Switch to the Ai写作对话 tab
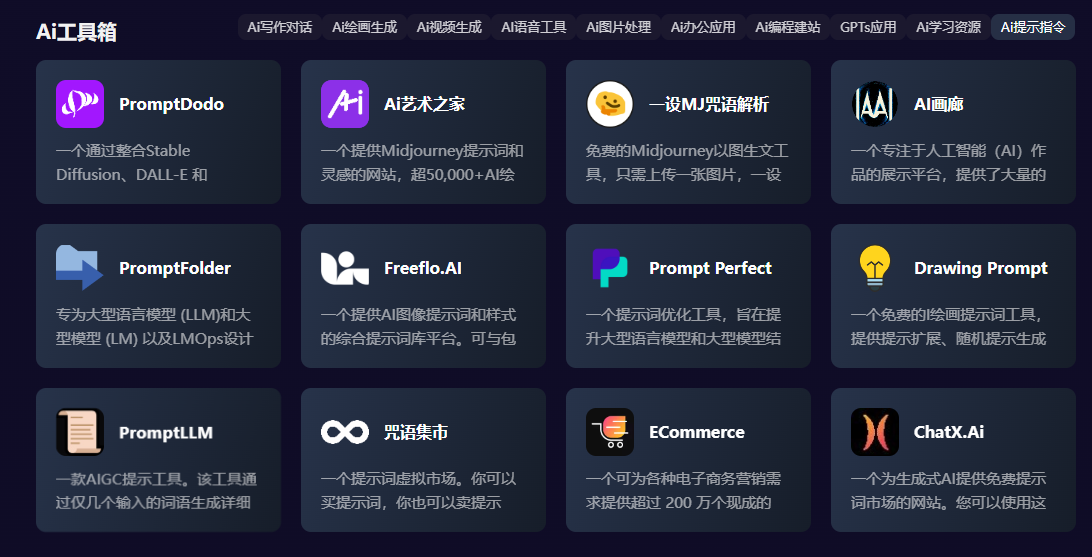This screenshot has height=557, width=1092. pos(279,27)
